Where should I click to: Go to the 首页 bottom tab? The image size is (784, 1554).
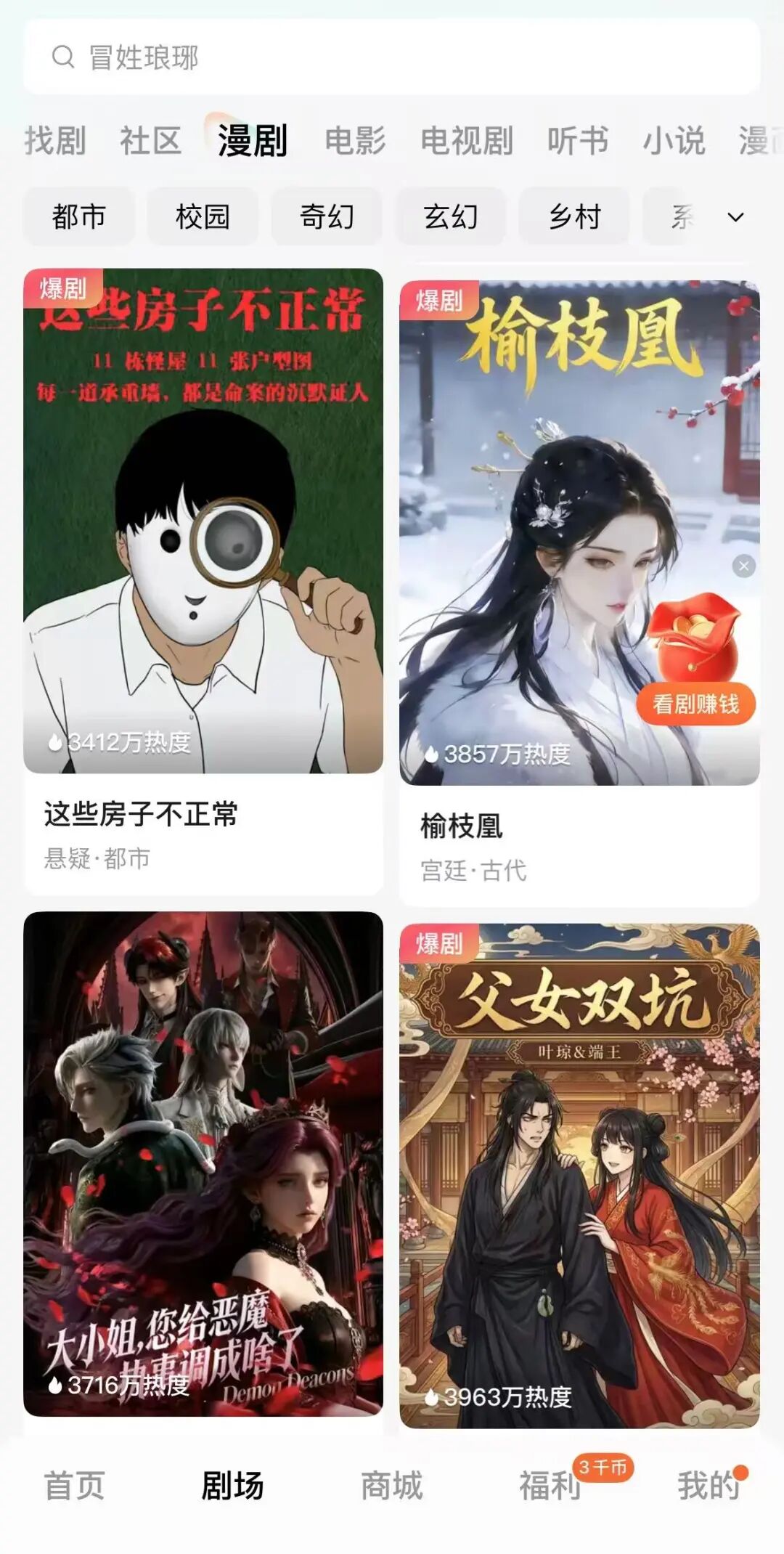click(74, 1486)
